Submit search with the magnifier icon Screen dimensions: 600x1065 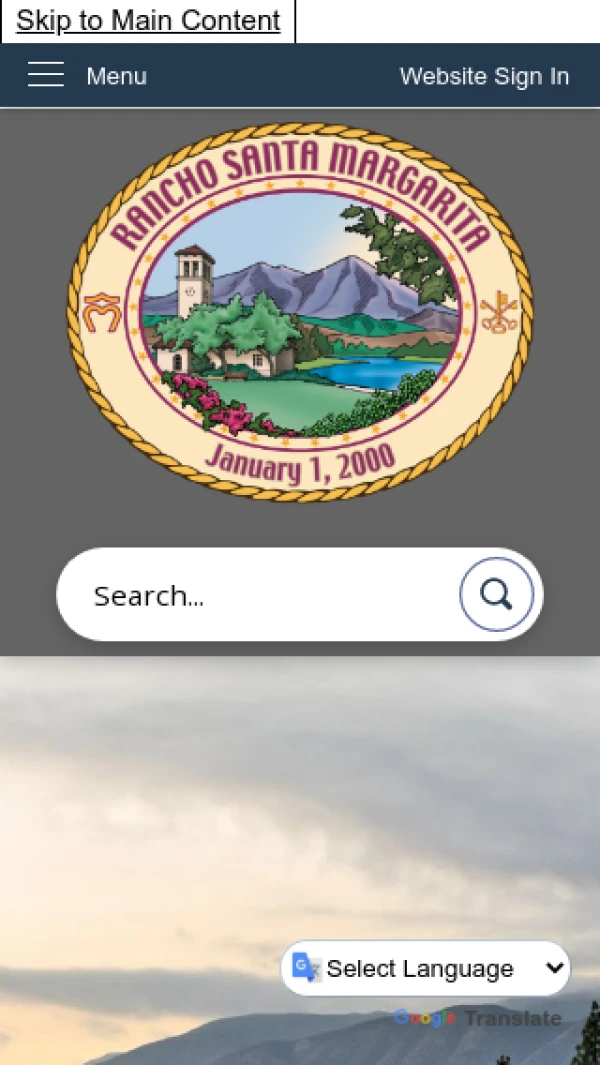click(496, 594)
